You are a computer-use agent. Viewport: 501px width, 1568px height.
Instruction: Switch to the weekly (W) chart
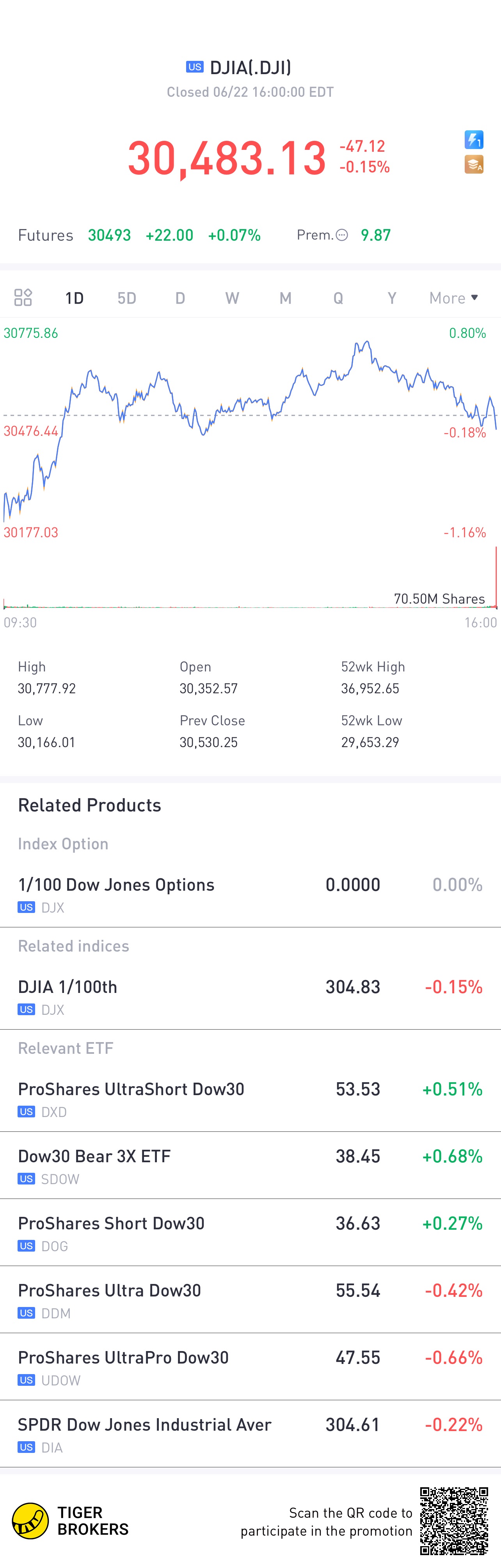pos(232,298)
